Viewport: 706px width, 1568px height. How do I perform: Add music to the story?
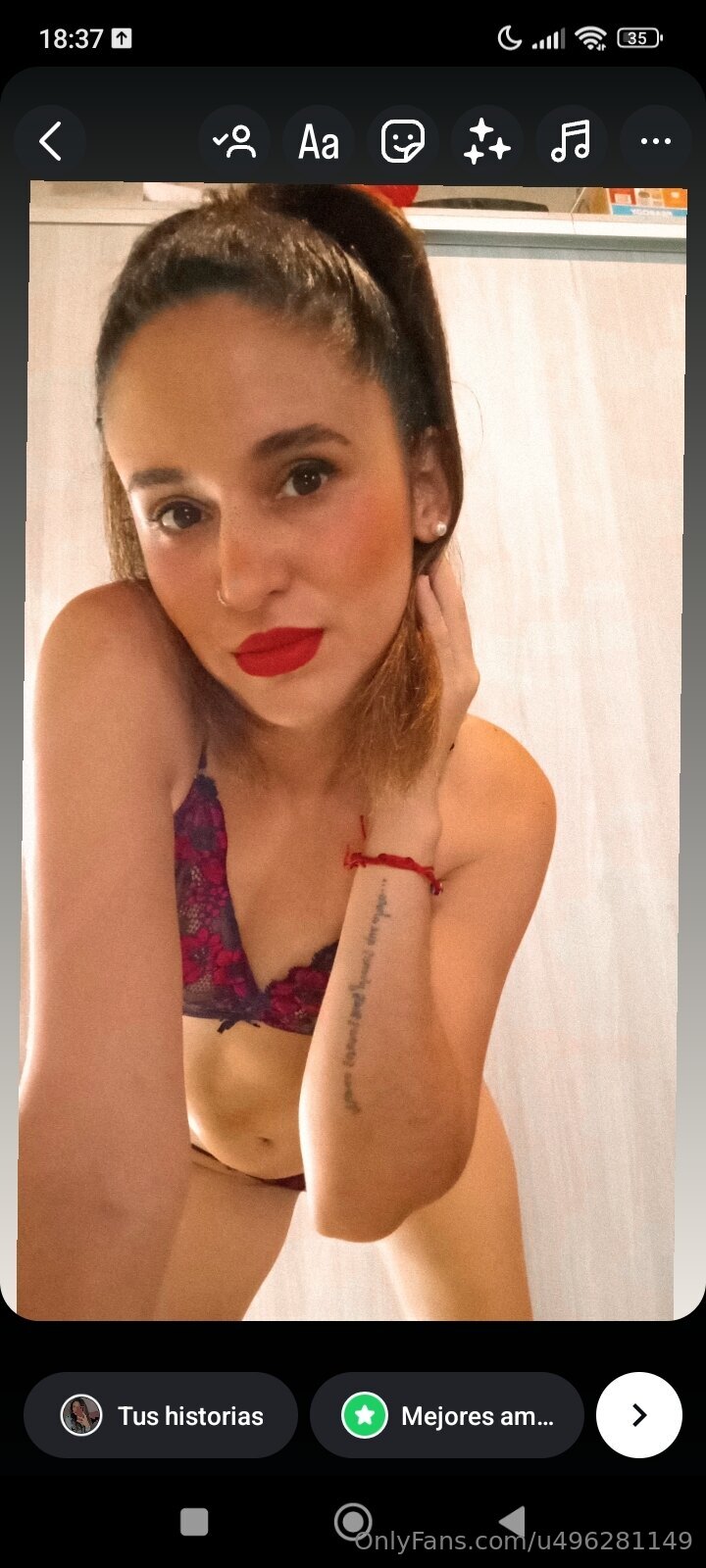(x=571, y=142)
